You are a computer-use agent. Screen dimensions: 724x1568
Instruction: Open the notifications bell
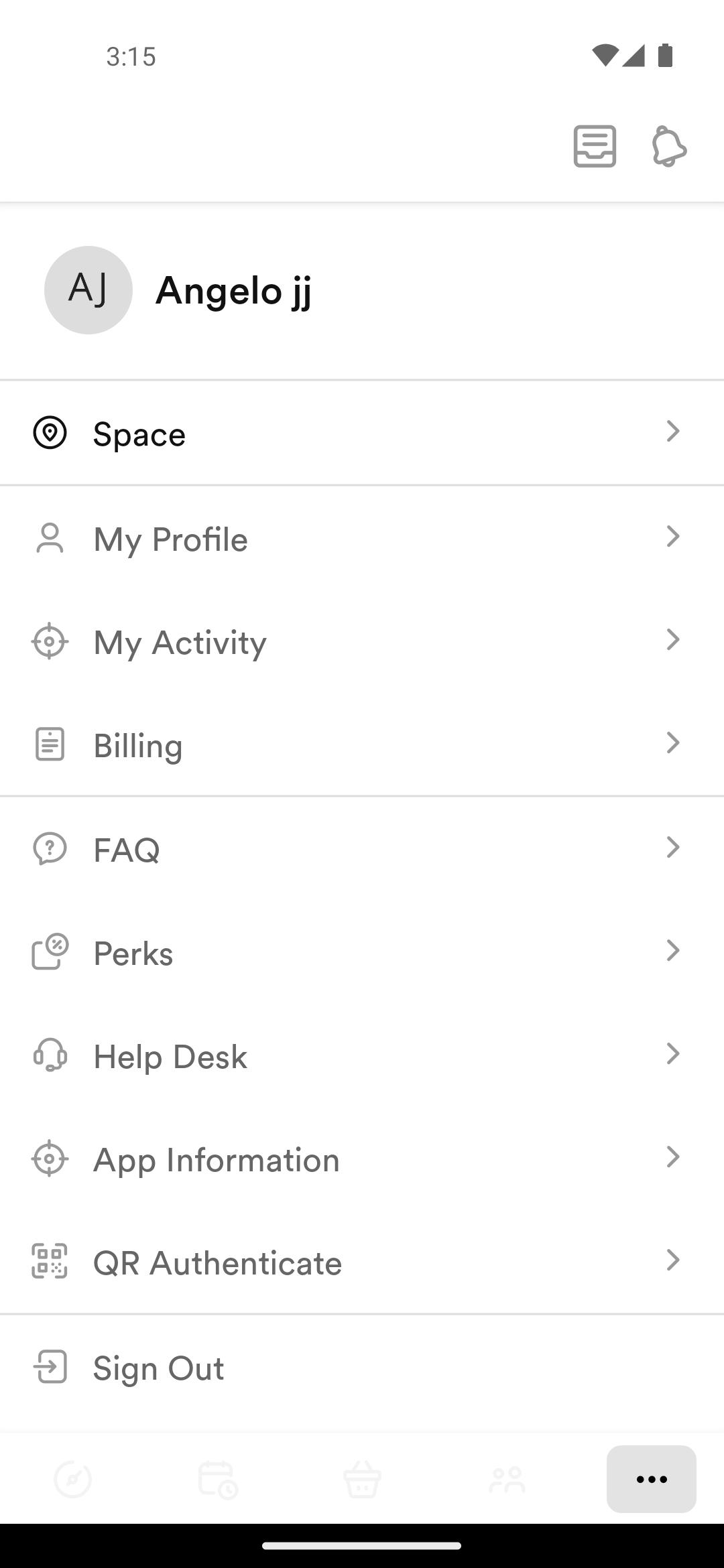tap(669, 146)
